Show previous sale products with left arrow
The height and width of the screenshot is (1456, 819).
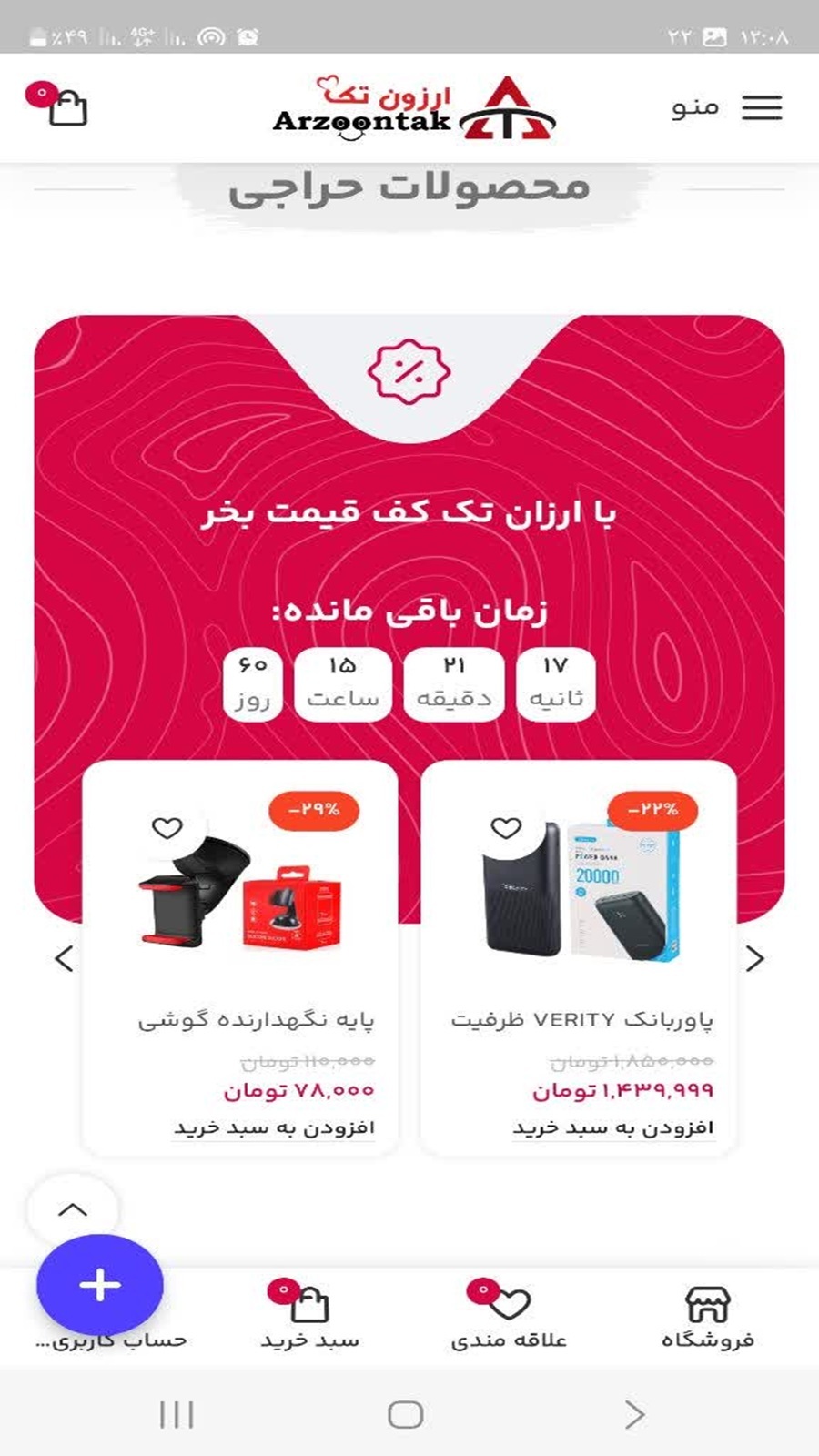(x=64, y=958)
